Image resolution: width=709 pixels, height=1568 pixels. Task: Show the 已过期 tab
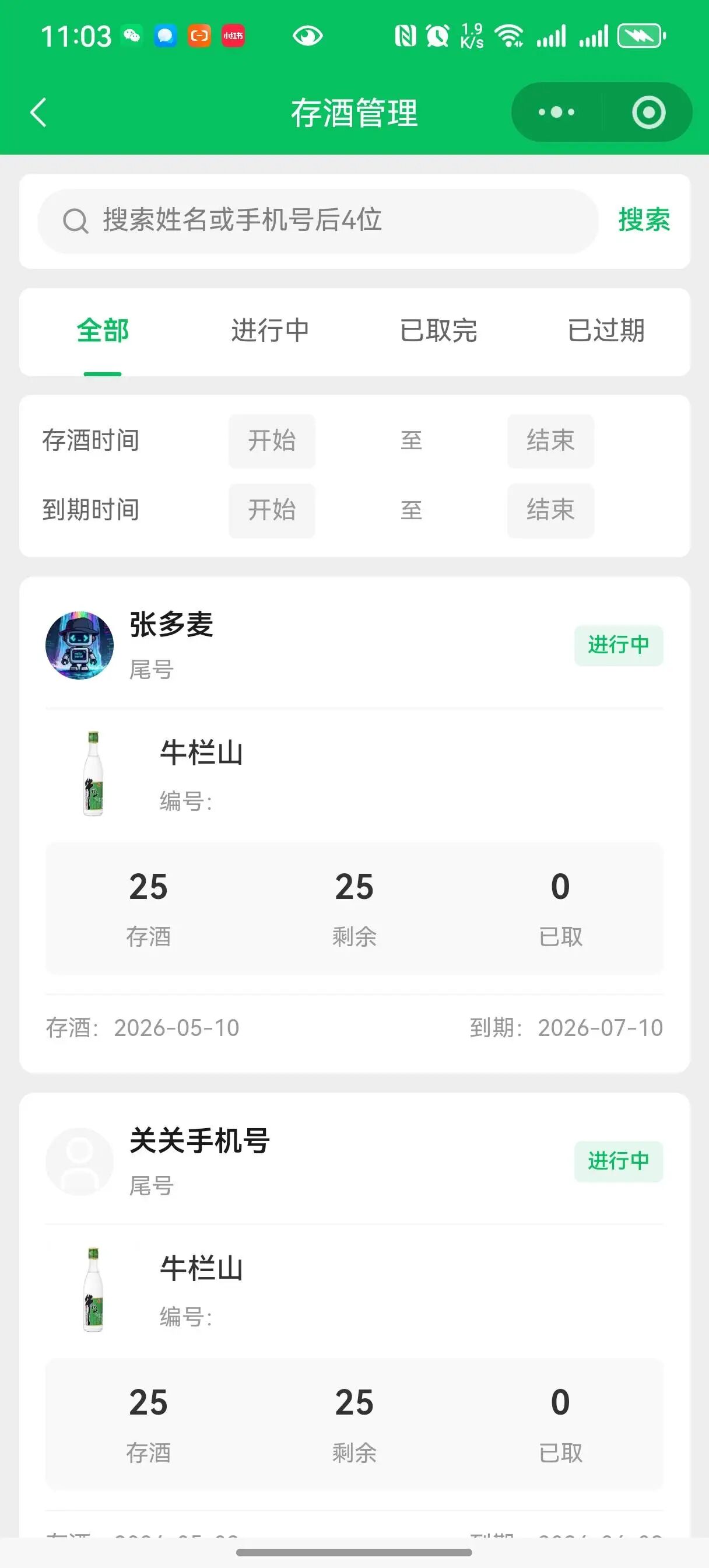point(606,332)
